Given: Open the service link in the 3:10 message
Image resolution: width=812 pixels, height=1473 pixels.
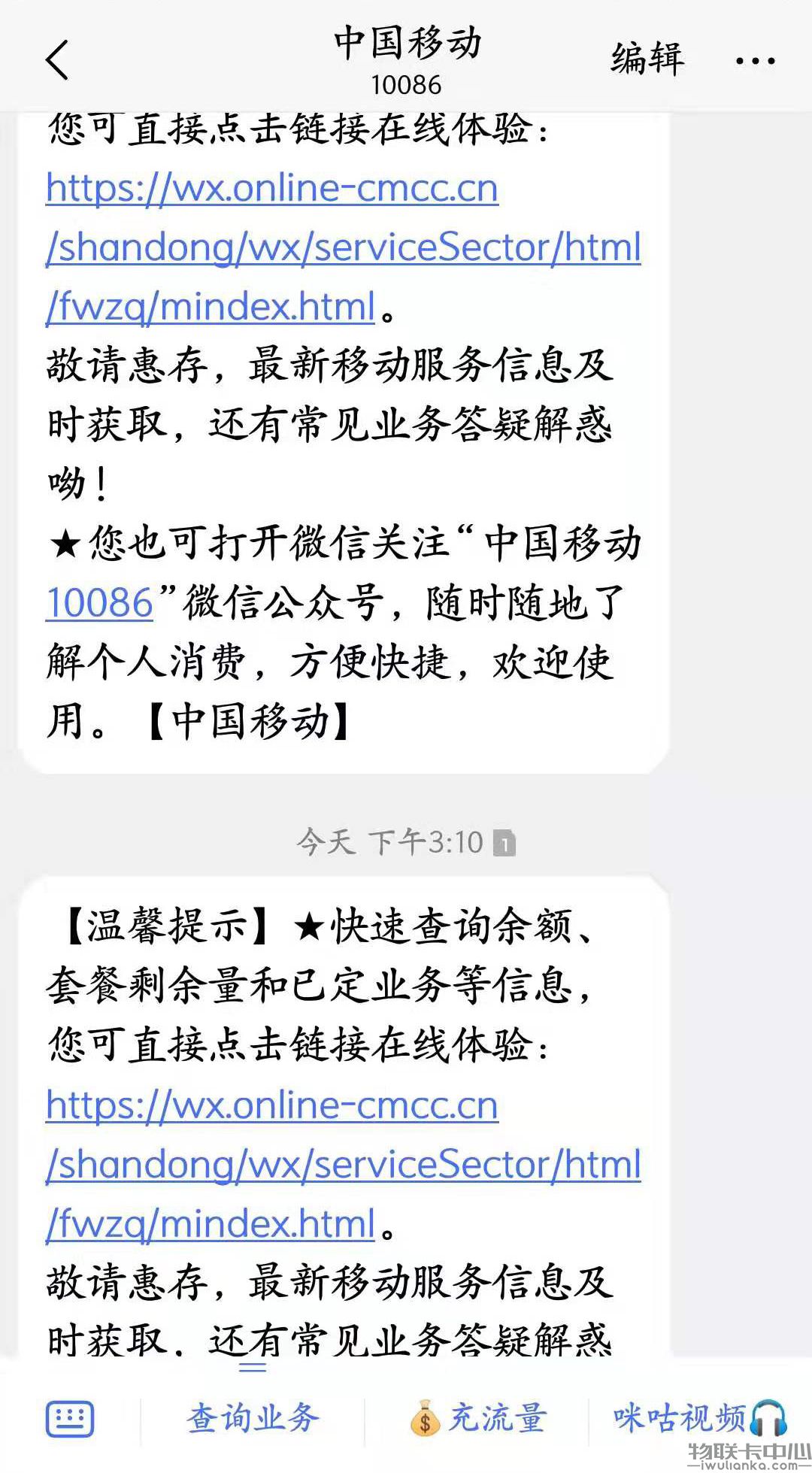Looking at the screenshot, I should [x=343, y=1165].
